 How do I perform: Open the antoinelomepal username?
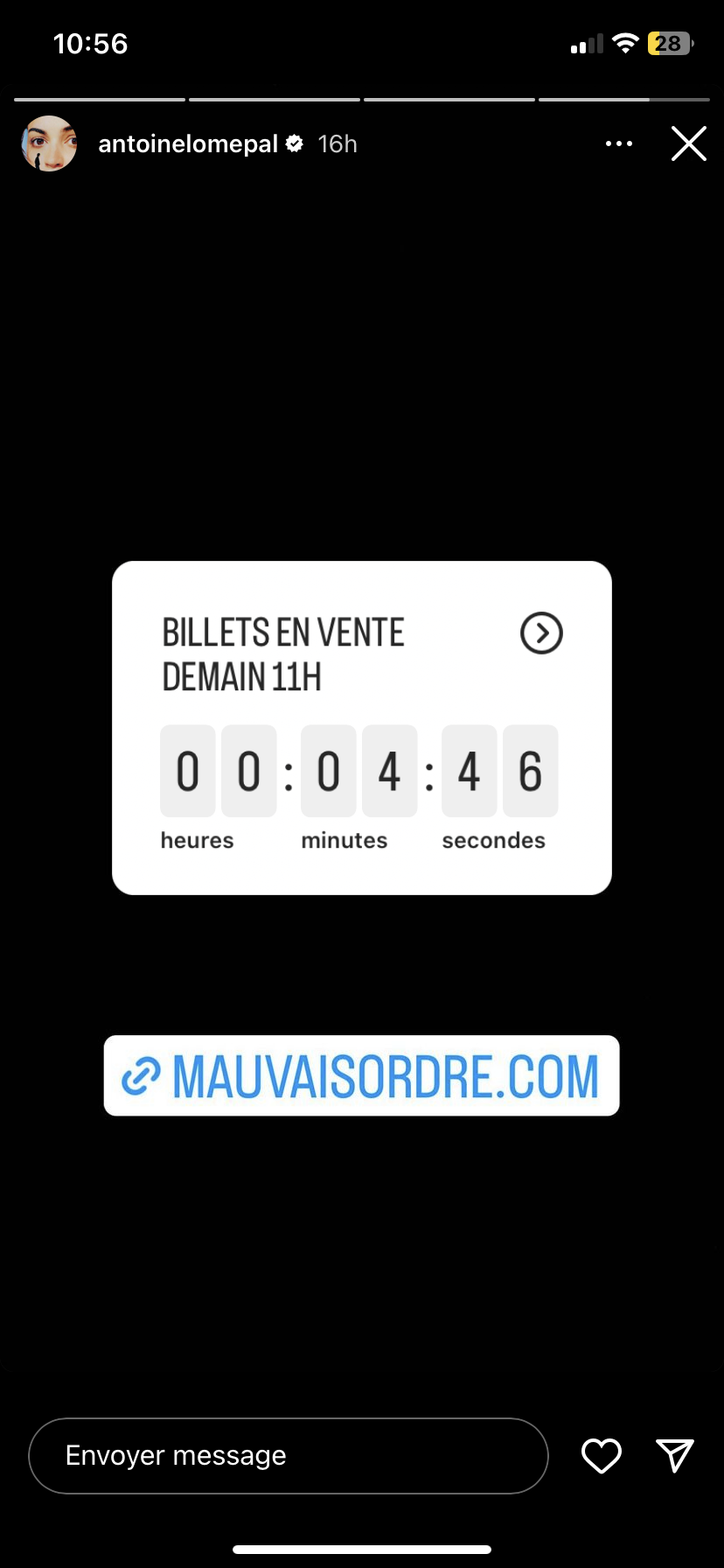pyautogui.click(x=187, y=143)
